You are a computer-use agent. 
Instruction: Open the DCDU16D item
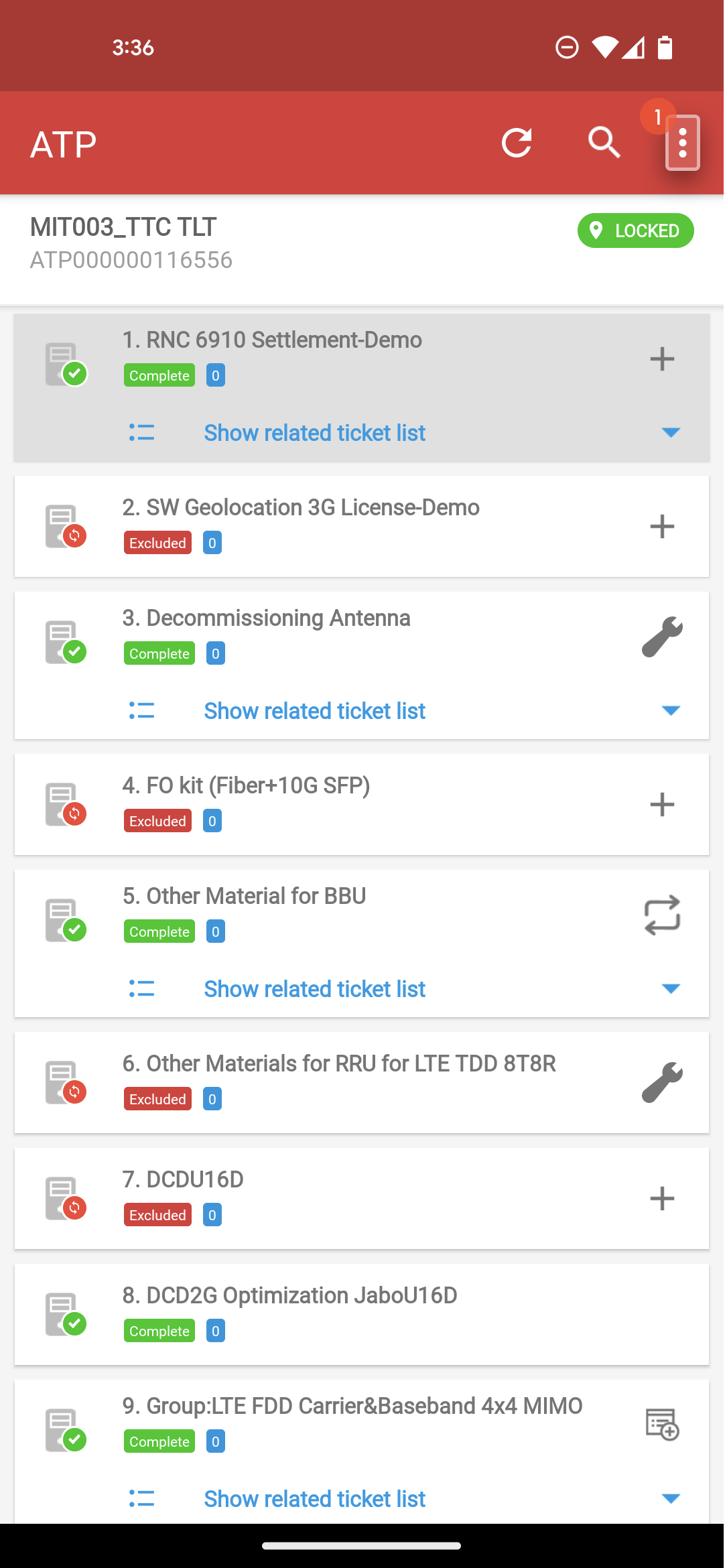click(x=362, y=1198)
